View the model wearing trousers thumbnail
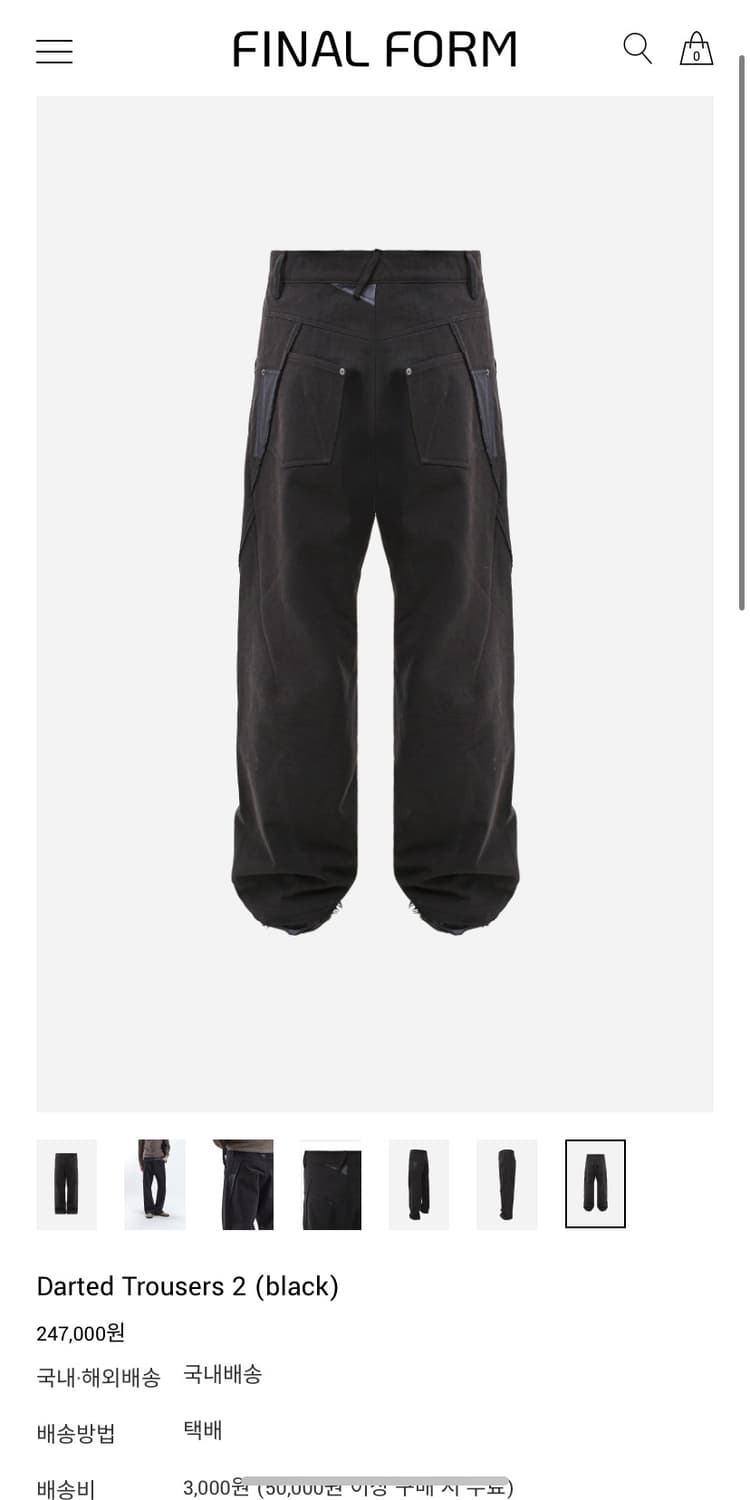This screenshot has width=750, height=1500. [155, 1184]
